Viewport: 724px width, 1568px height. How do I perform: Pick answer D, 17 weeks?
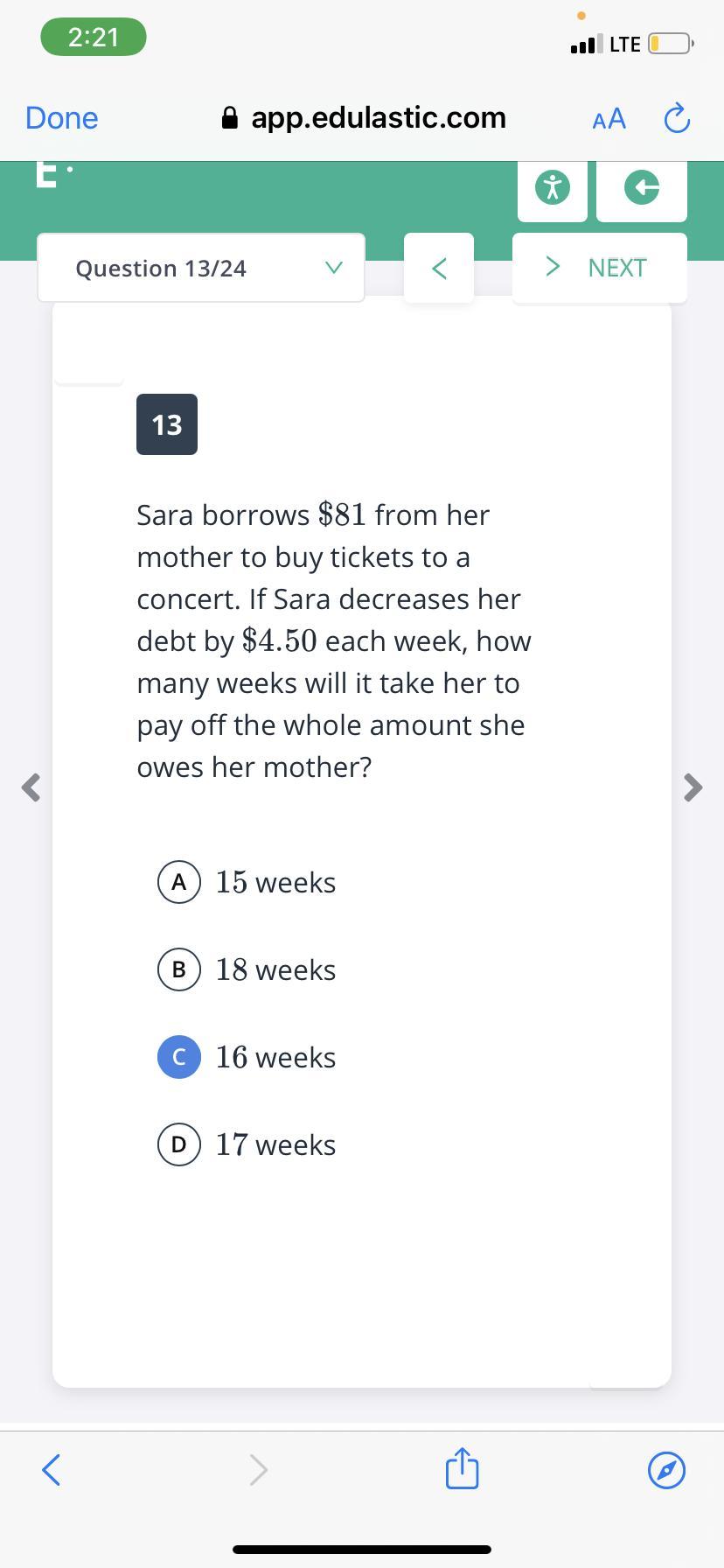[179, 1144]
